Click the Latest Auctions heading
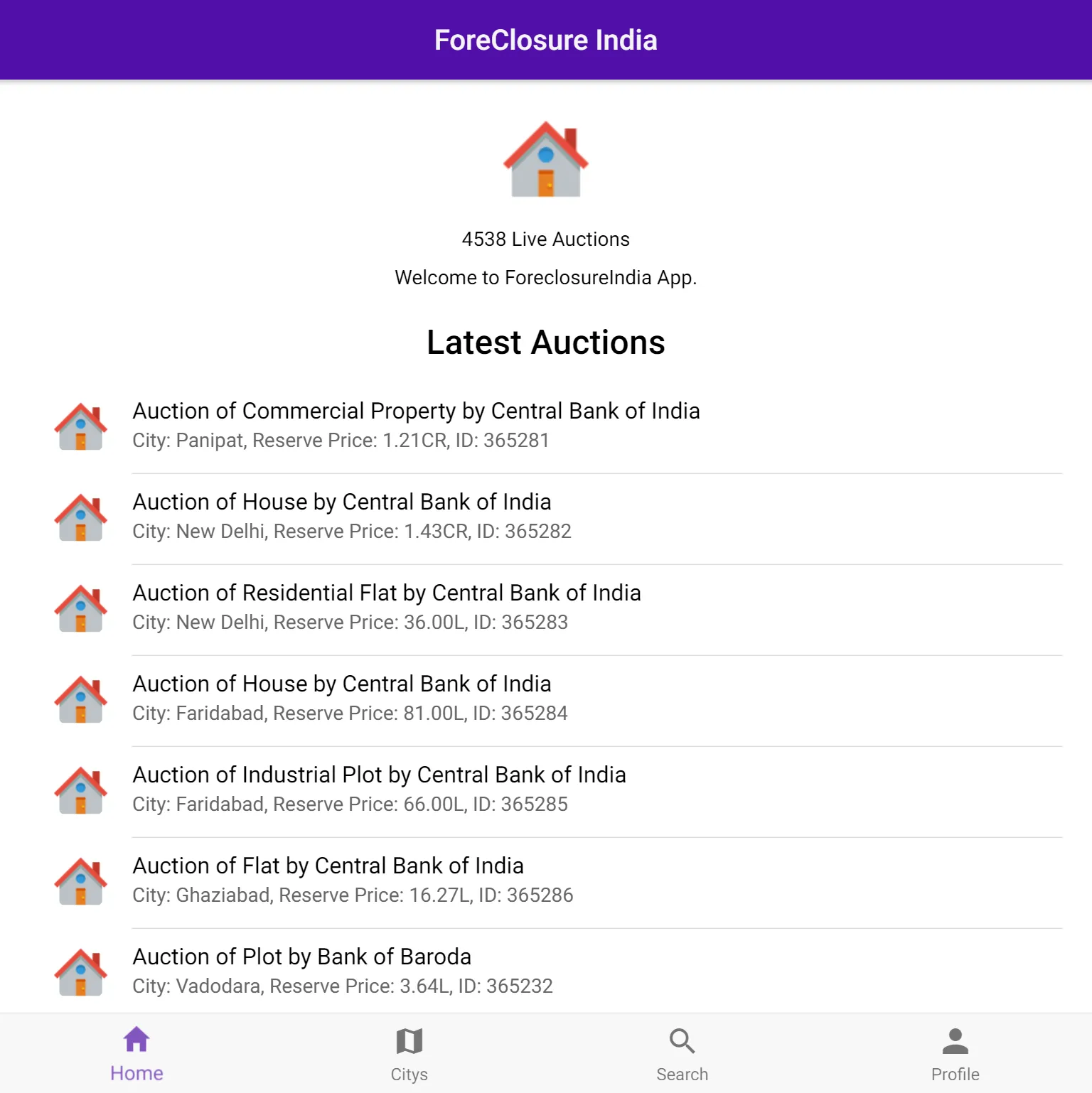Image resolution: width=1092 pixels, height=1093 pixels. click(x=546, y=343)
